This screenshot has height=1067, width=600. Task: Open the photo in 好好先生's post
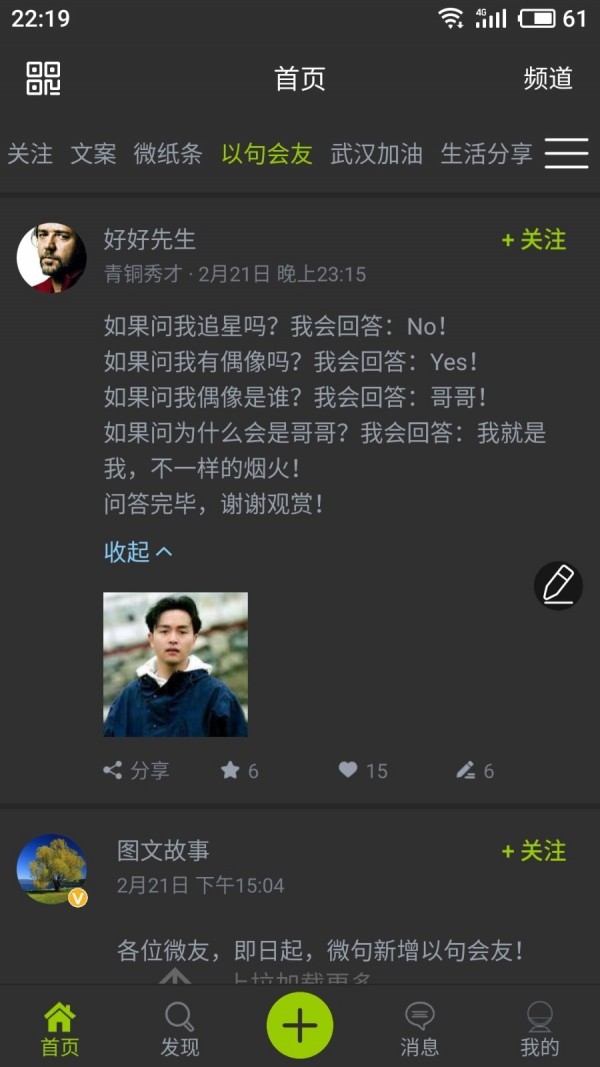[176, 664]
